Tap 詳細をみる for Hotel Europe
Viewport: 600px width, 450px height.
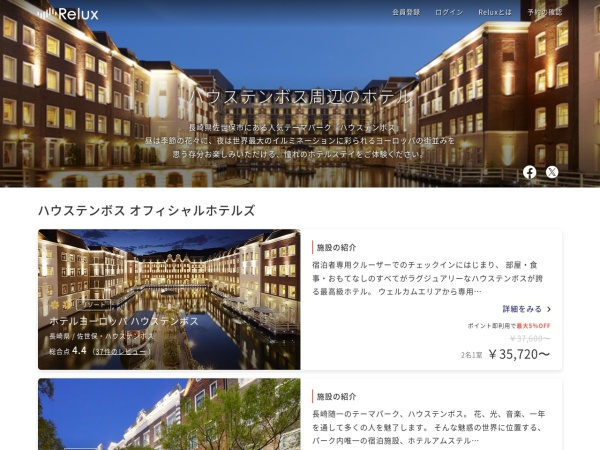pos(527,309)
